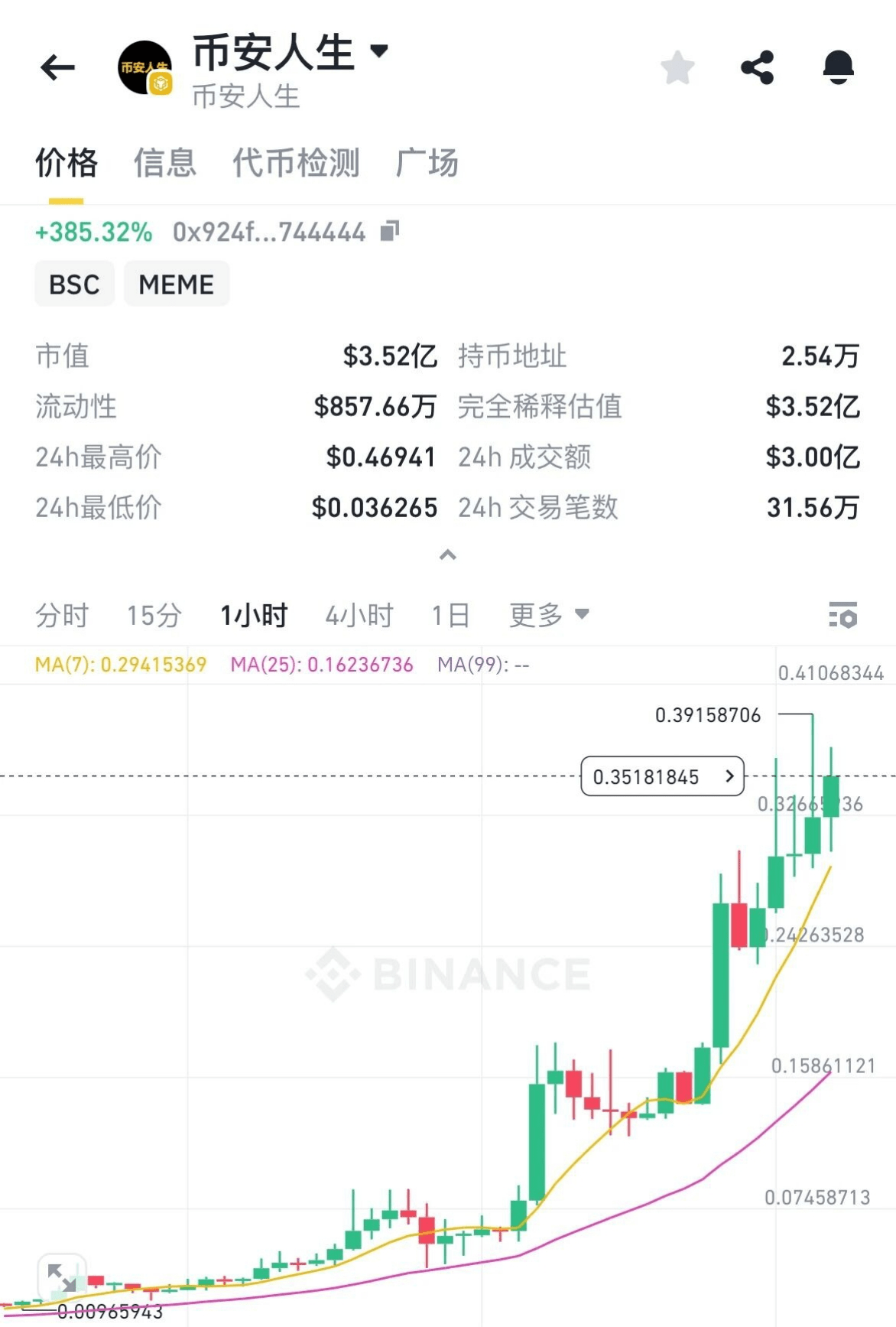Share this token page
This screenshot has height=1327, width=896.
pyautogui.click(x=757, y=67)
